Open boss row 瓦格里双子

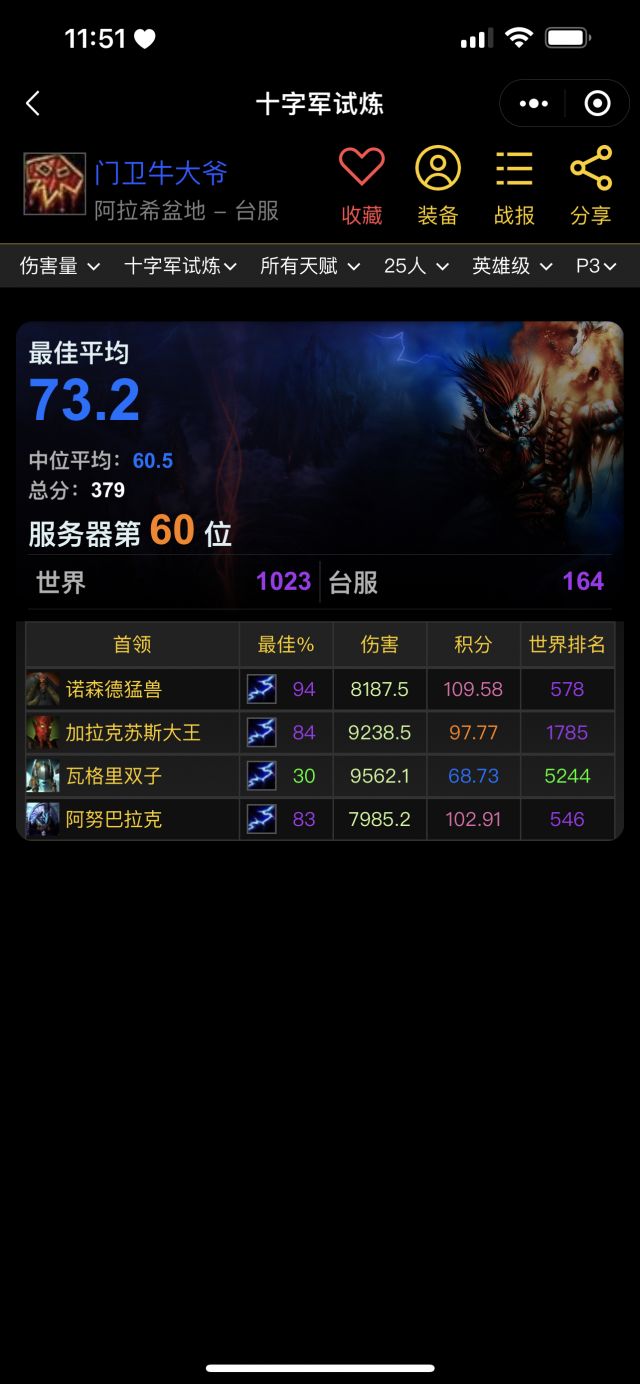click(x=113, y=776)
